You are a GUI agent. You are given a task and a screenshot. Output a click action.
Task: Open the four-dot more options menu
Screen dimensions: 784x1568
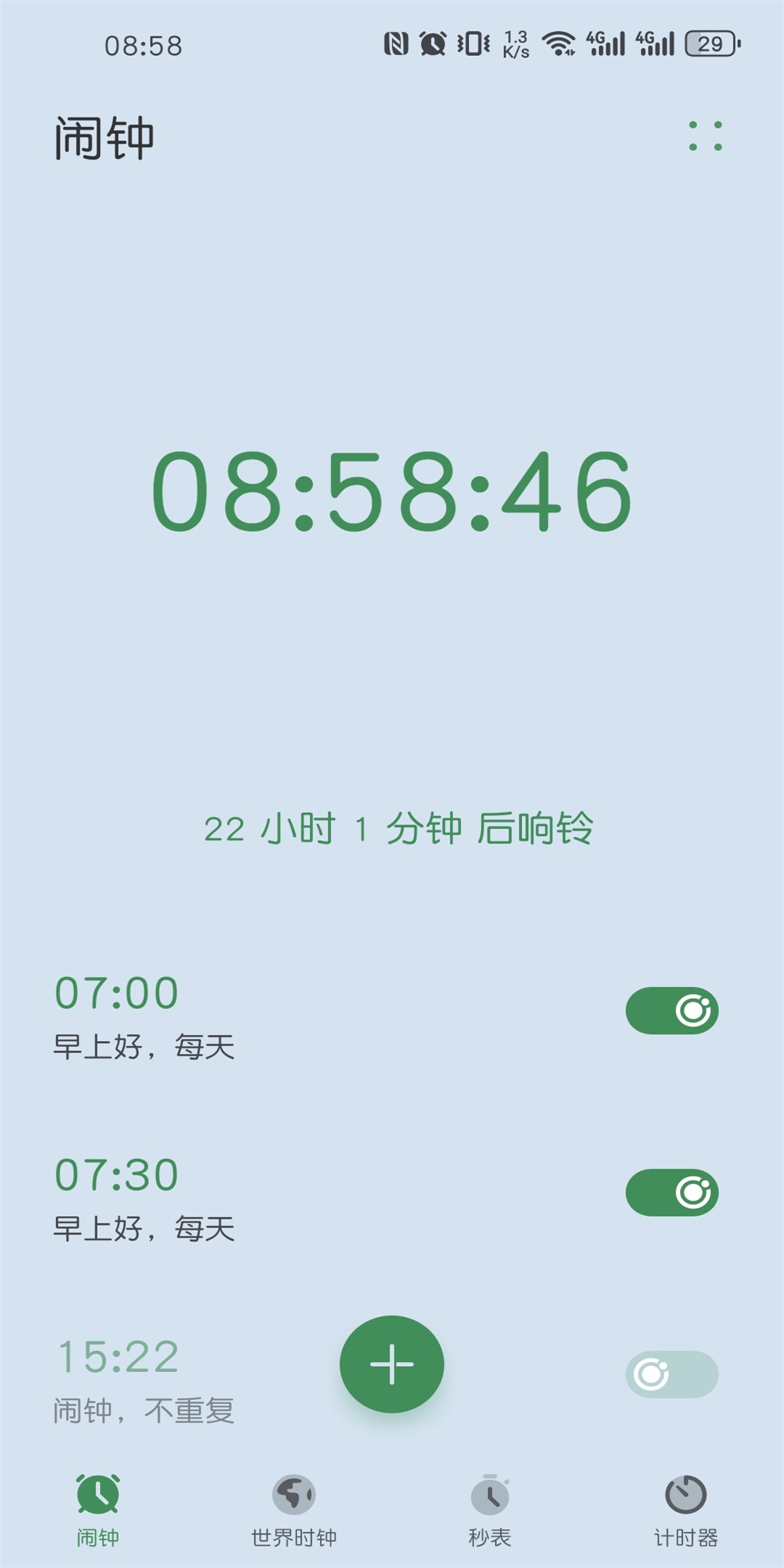tap(705, 136)
